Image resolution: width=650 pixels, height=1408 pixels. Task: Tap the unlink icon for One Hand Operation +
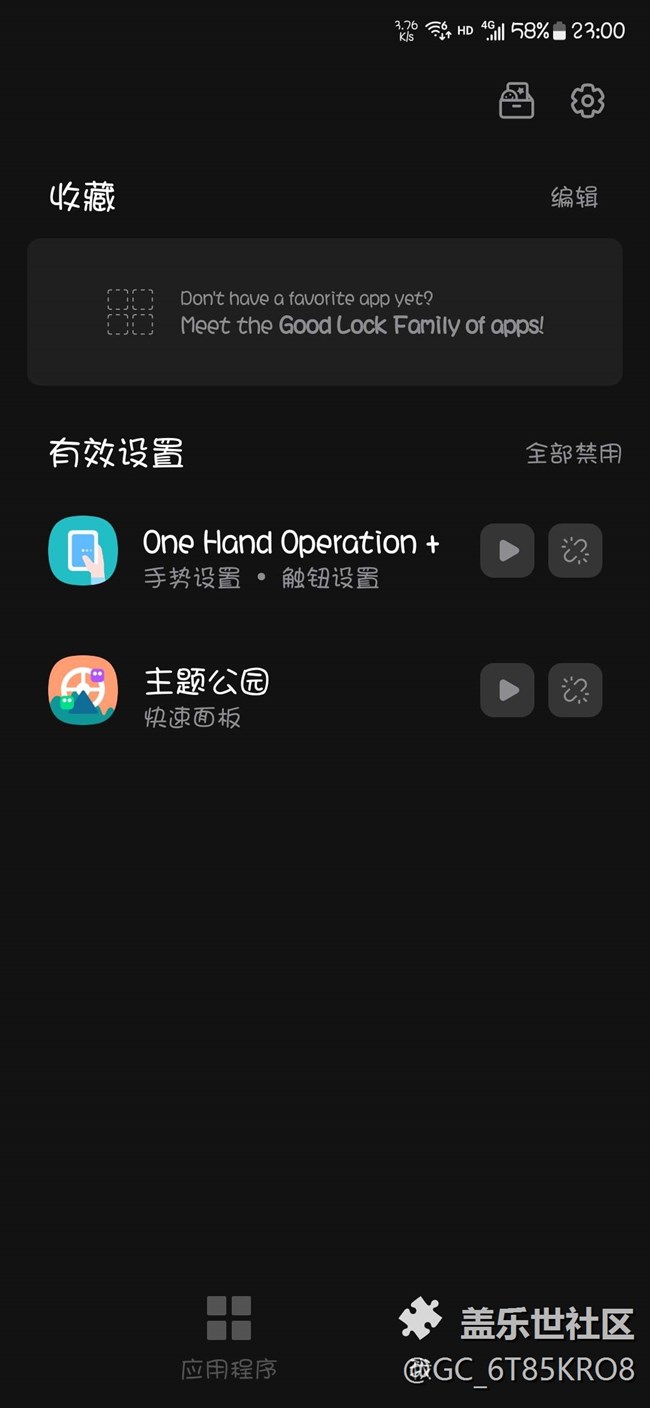[575, 551]
